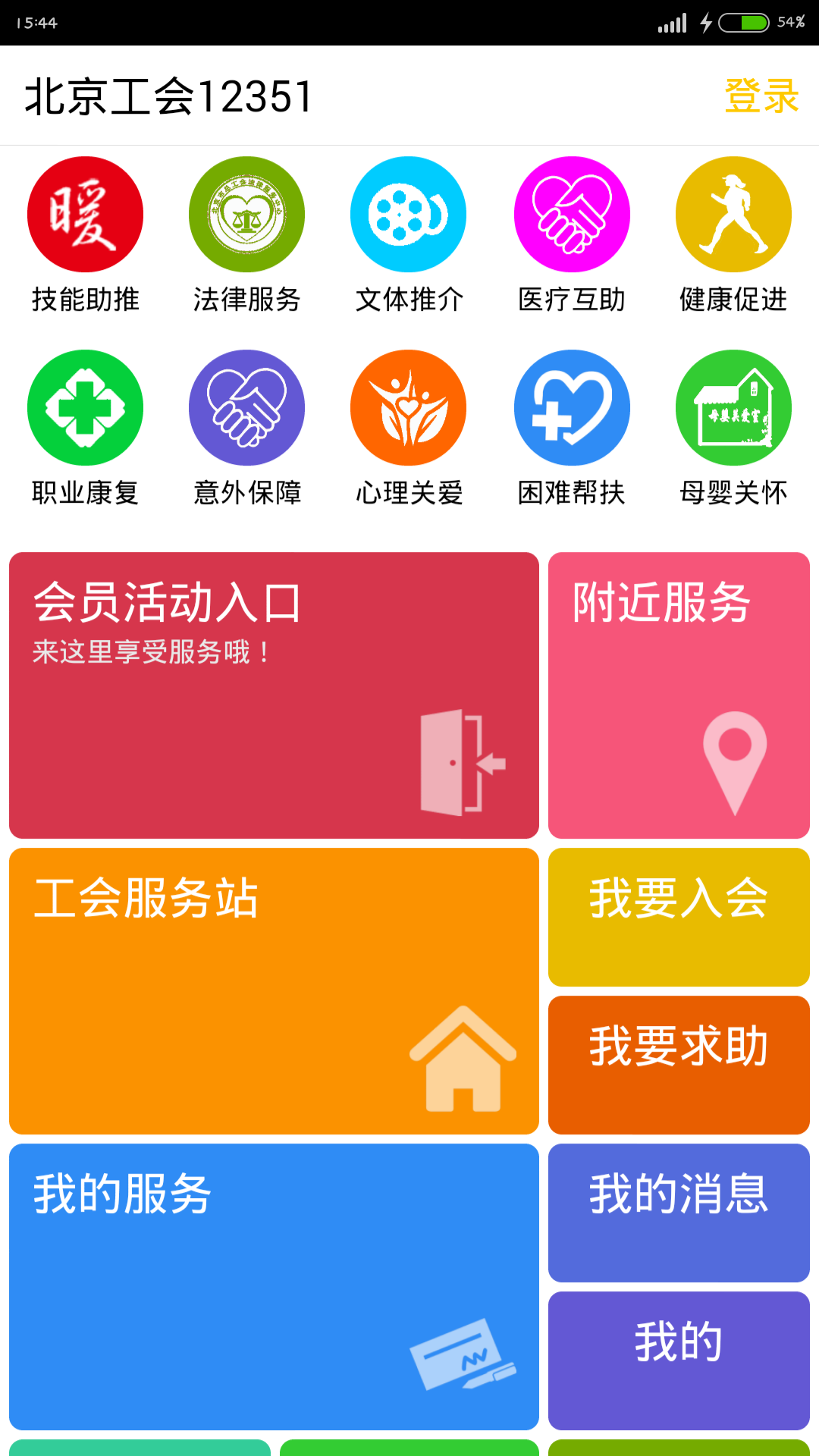Open the 困难帮扶 hardship assistance icon
819x1456 pixels.
pyautogui.click(x=571, y=407)
